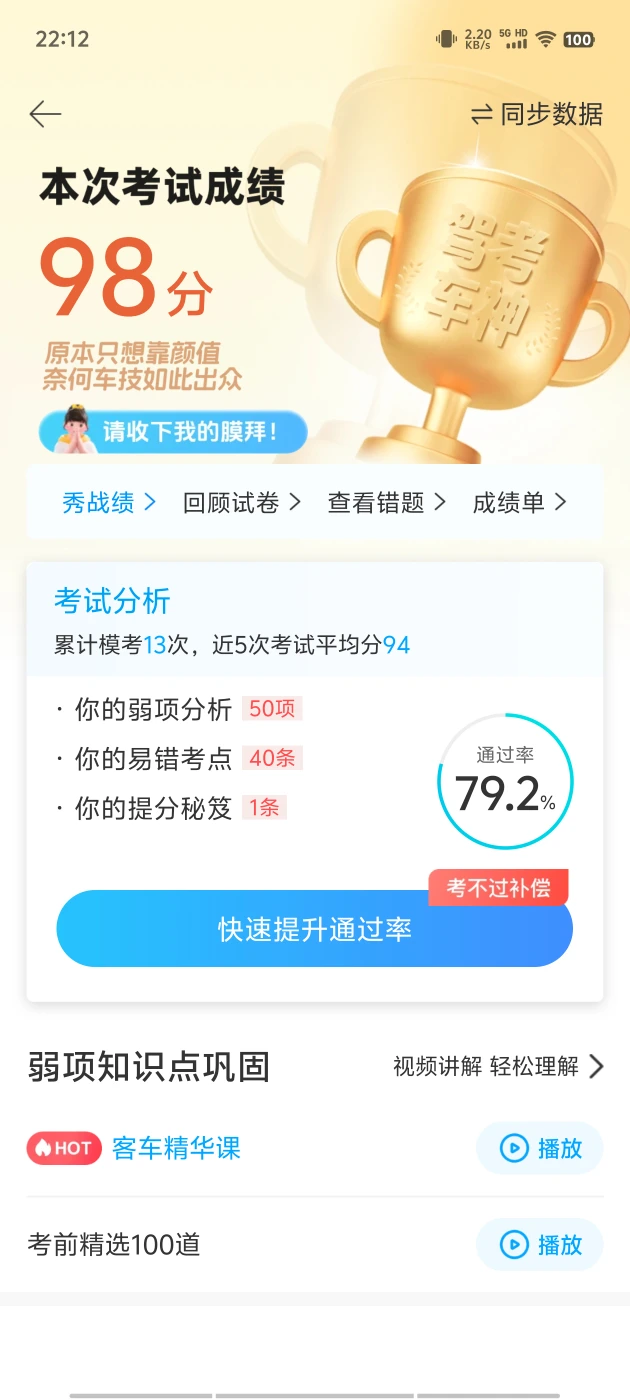The height and width of the screenshot is (1400, 630).
Task: Open 你的弱项分析 with 50 items
Action: click(x=179, y=710)
